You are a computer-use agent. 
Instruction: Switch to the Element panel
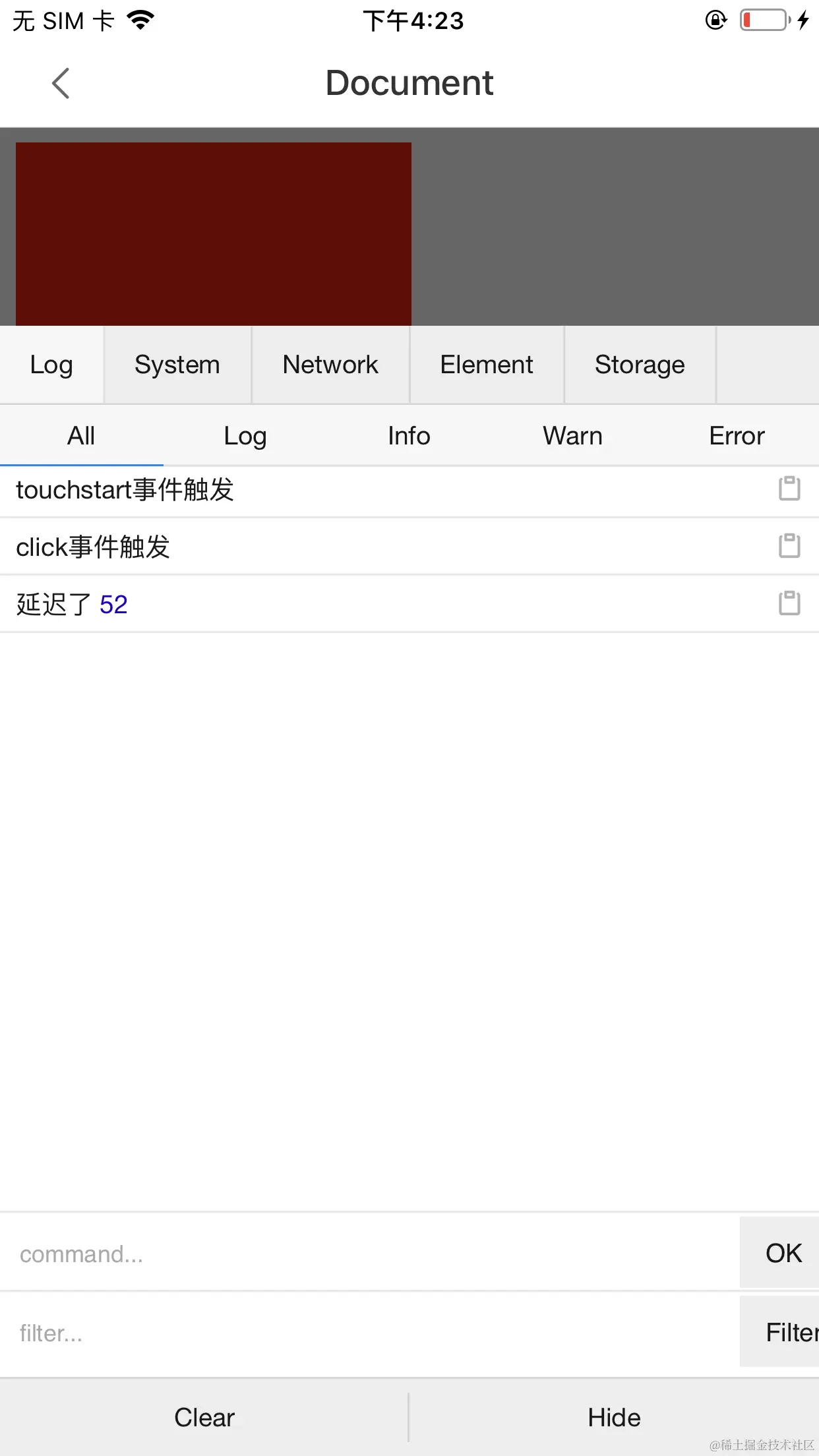click(x=487, y=364)
